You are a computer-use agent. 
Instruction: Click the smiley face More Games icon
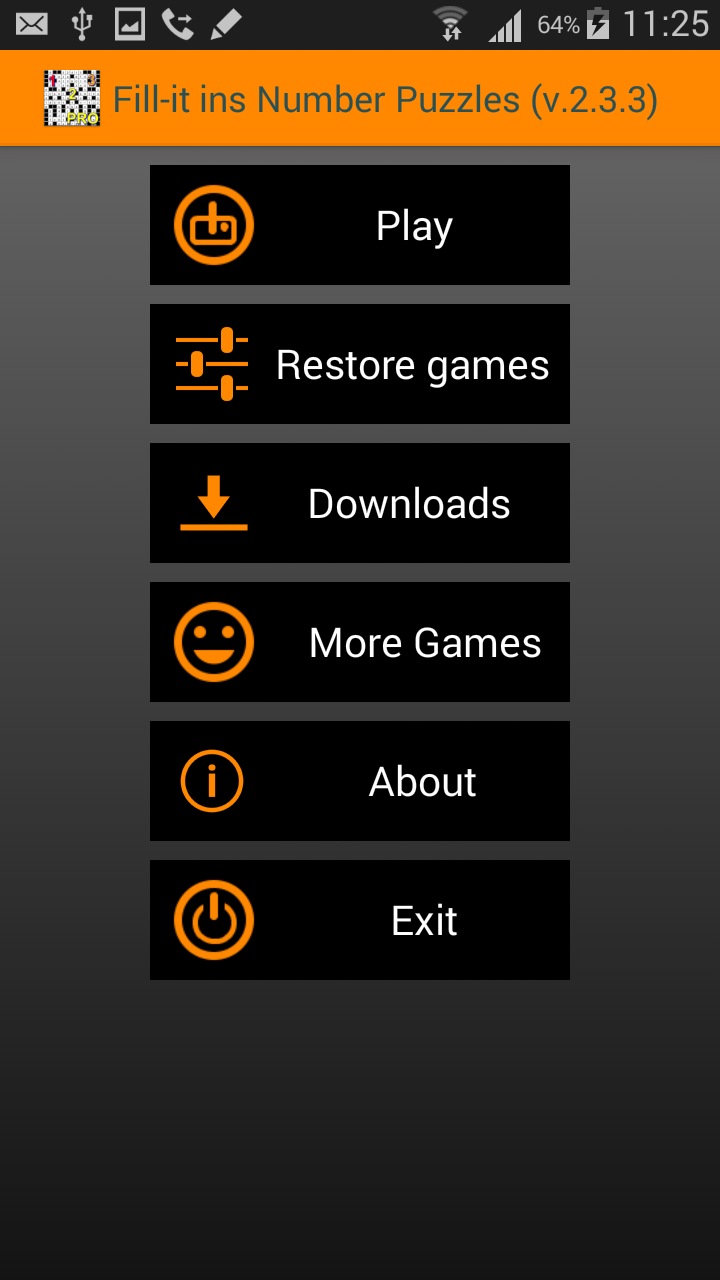tap(213, 641)
